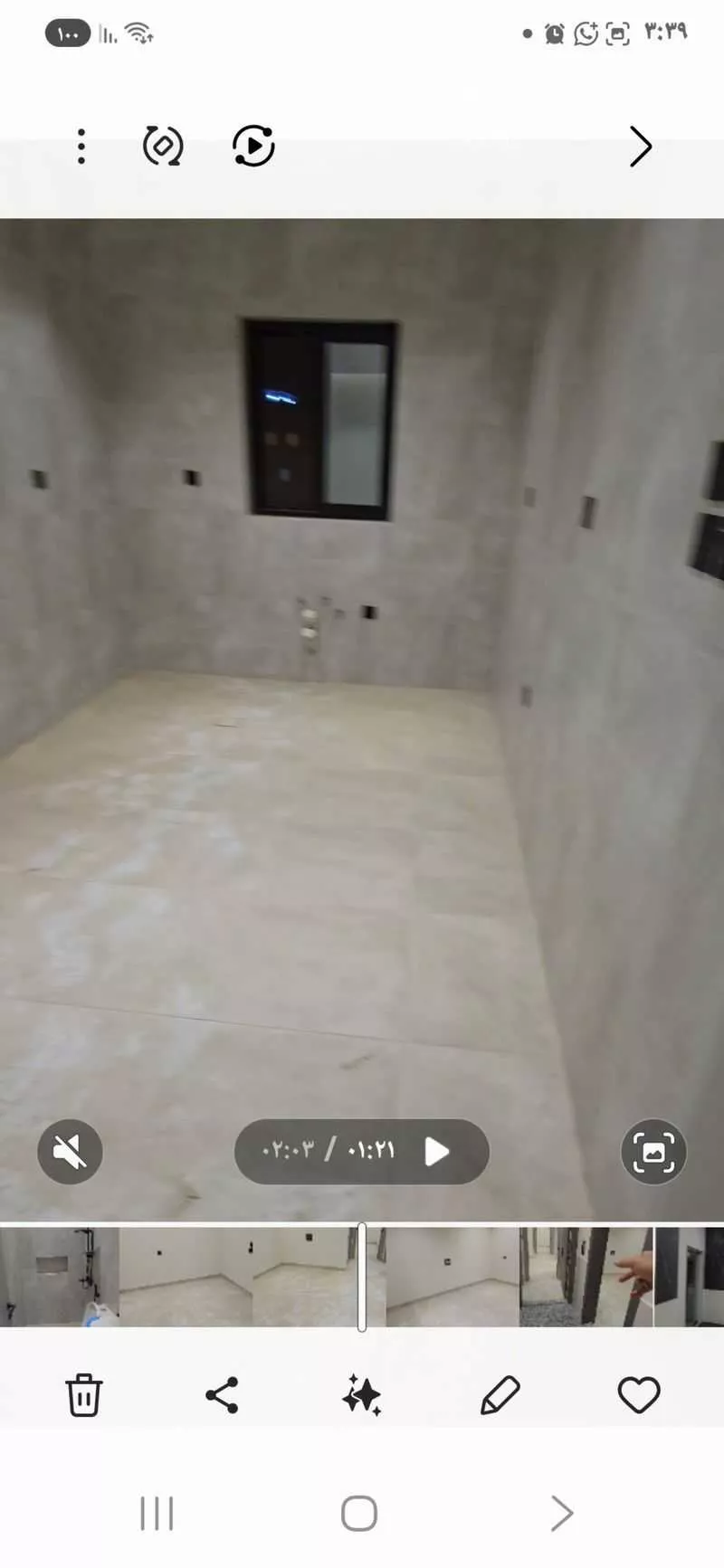The image size is (724, 1568).
Task: Select the hallway frame with hand in filmstrip
Action: click(x=586, y=1277)
